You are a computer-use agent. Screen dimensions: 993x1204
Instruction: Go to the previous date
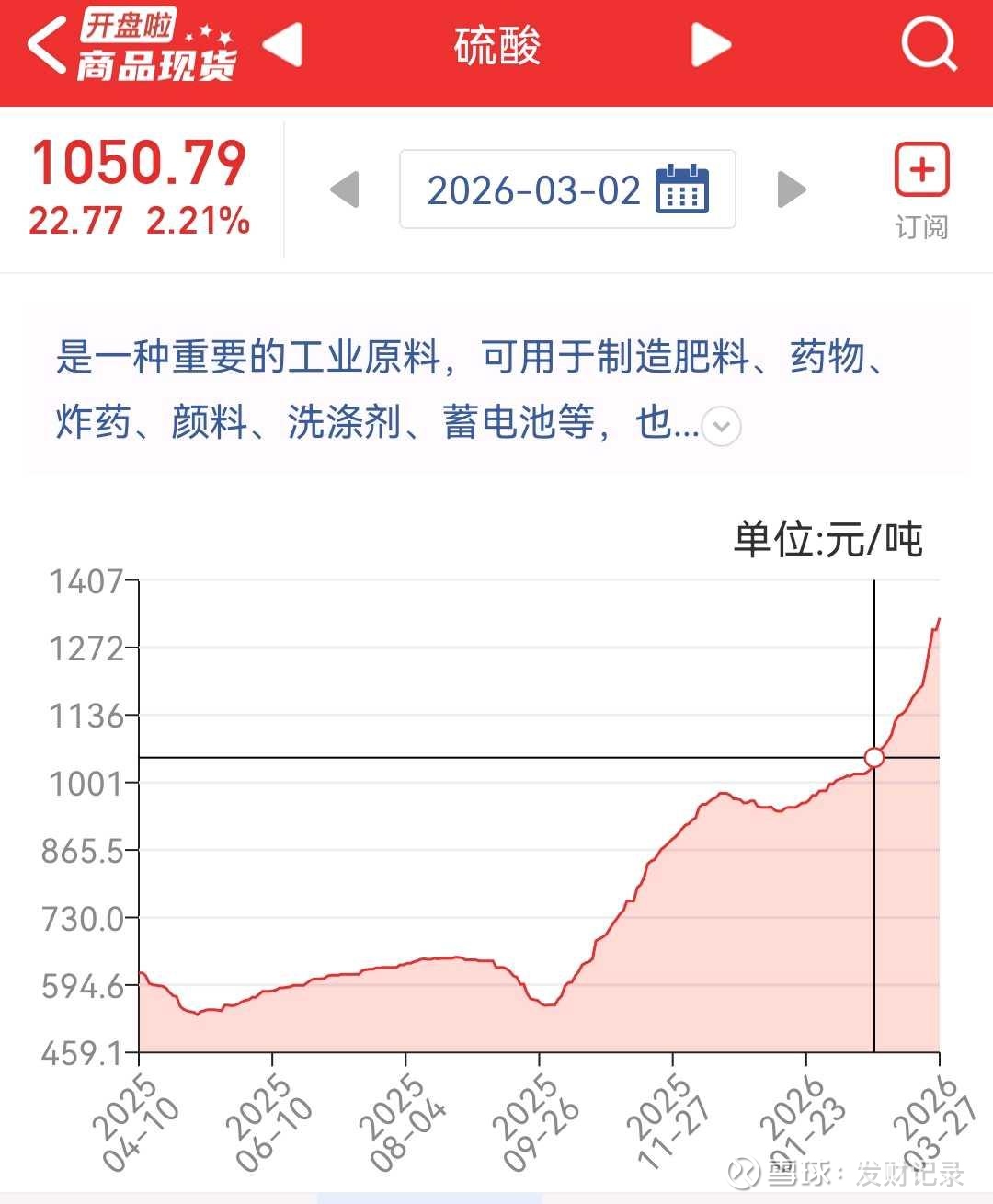click(x=344, y=189)
